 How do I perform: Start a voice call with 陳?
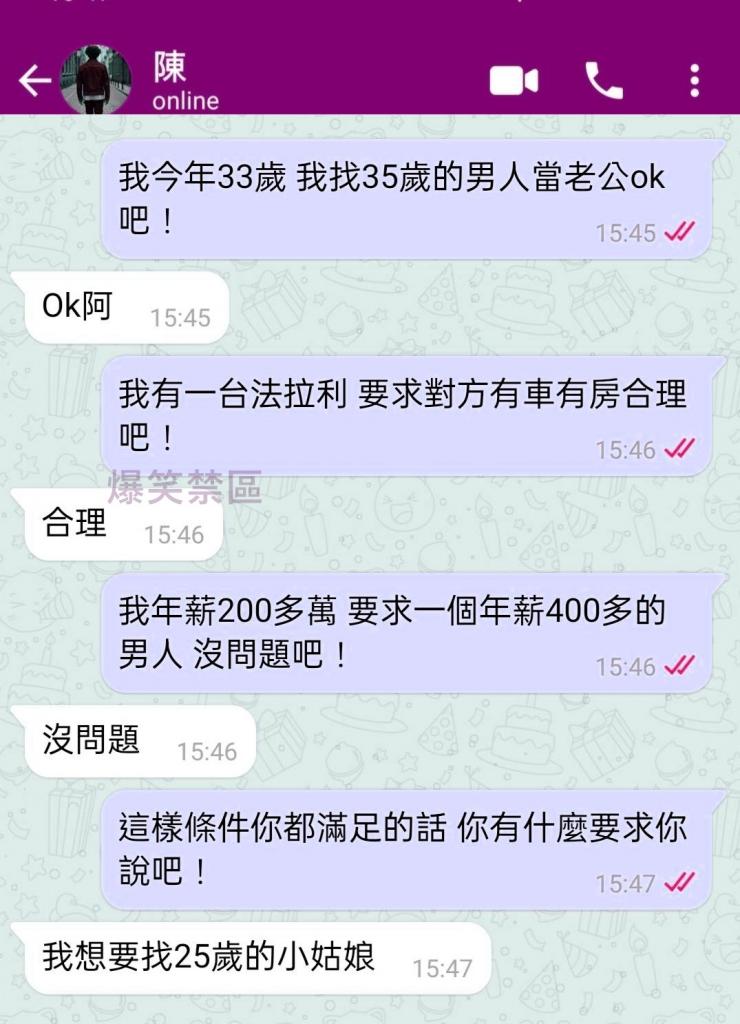point(604,81)
